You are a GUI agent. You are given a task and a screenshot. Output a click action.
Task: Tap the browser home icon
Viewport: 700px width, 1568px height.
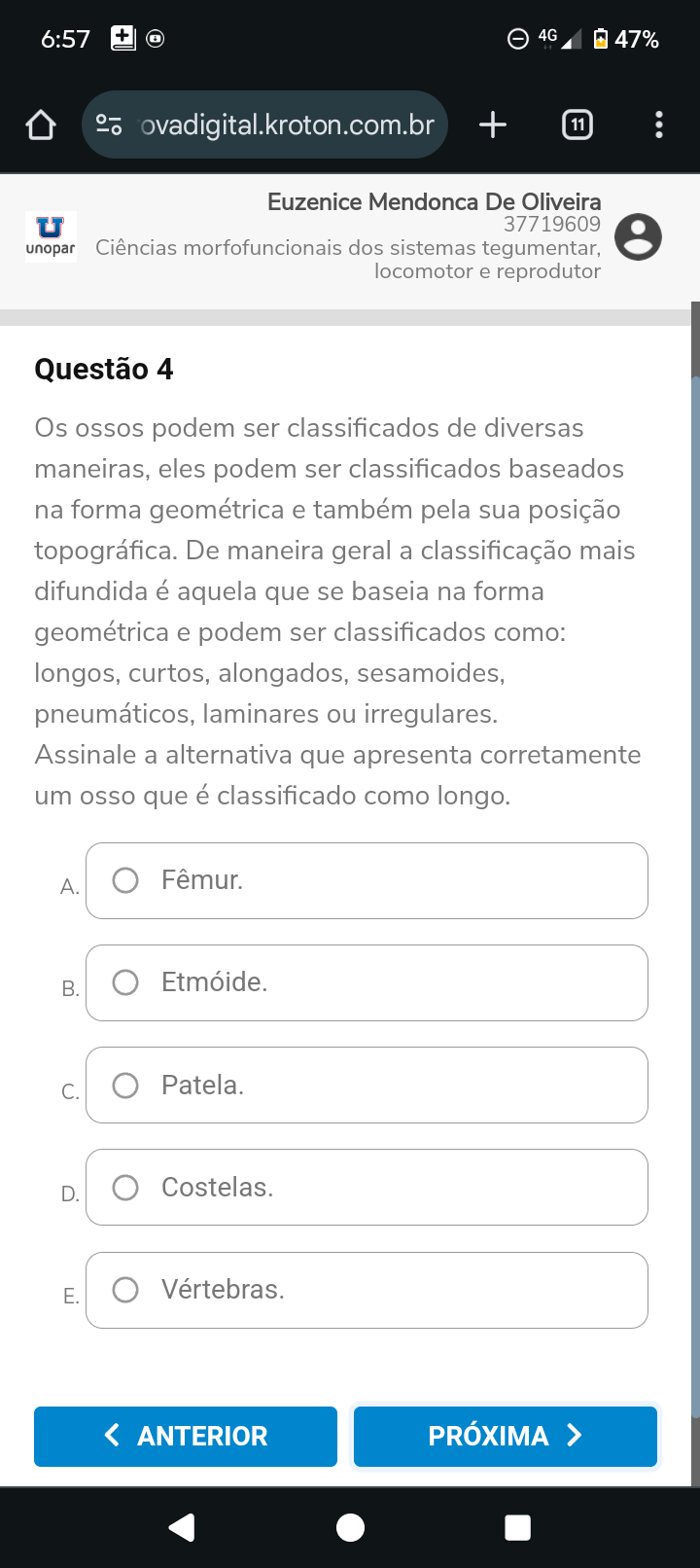point(41,125)
